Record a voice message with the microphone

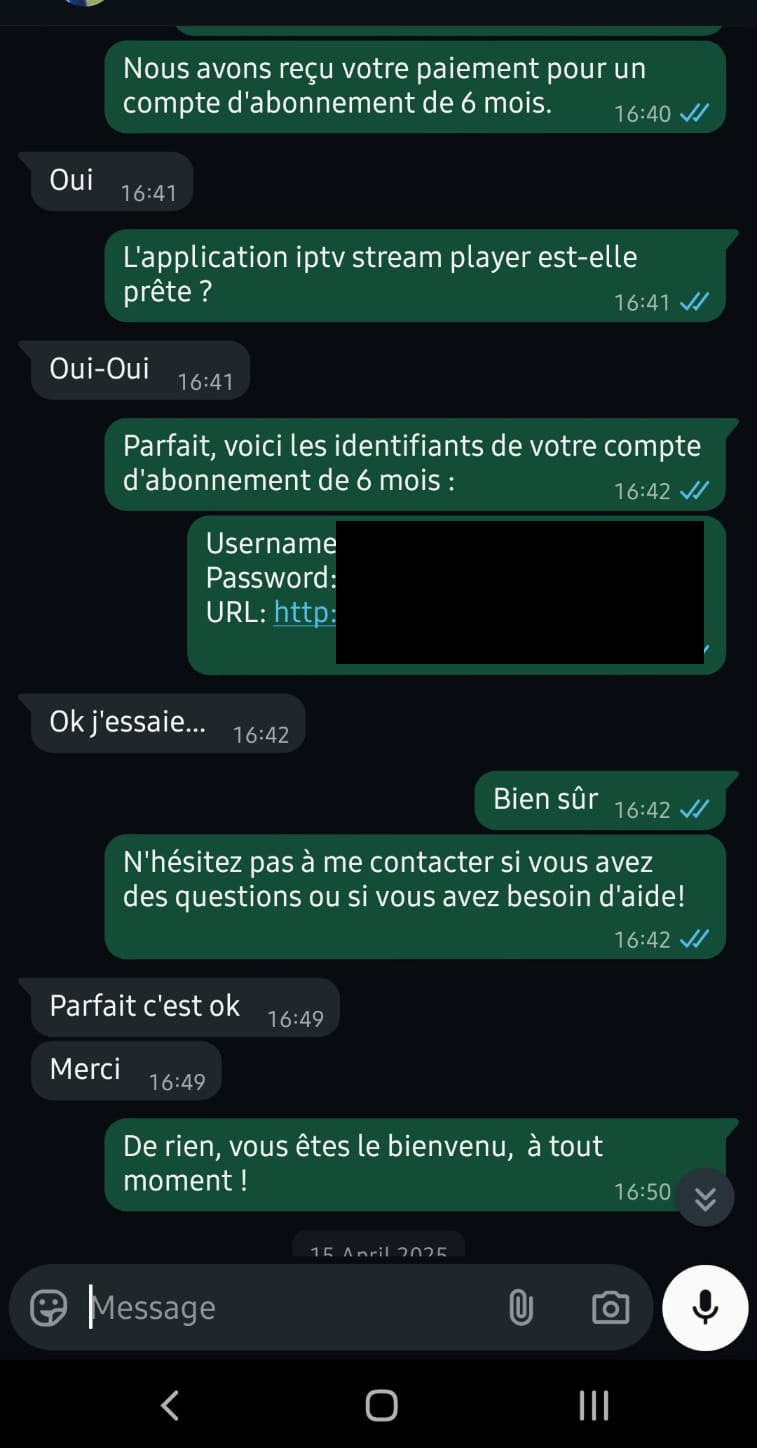point(705,1308)
